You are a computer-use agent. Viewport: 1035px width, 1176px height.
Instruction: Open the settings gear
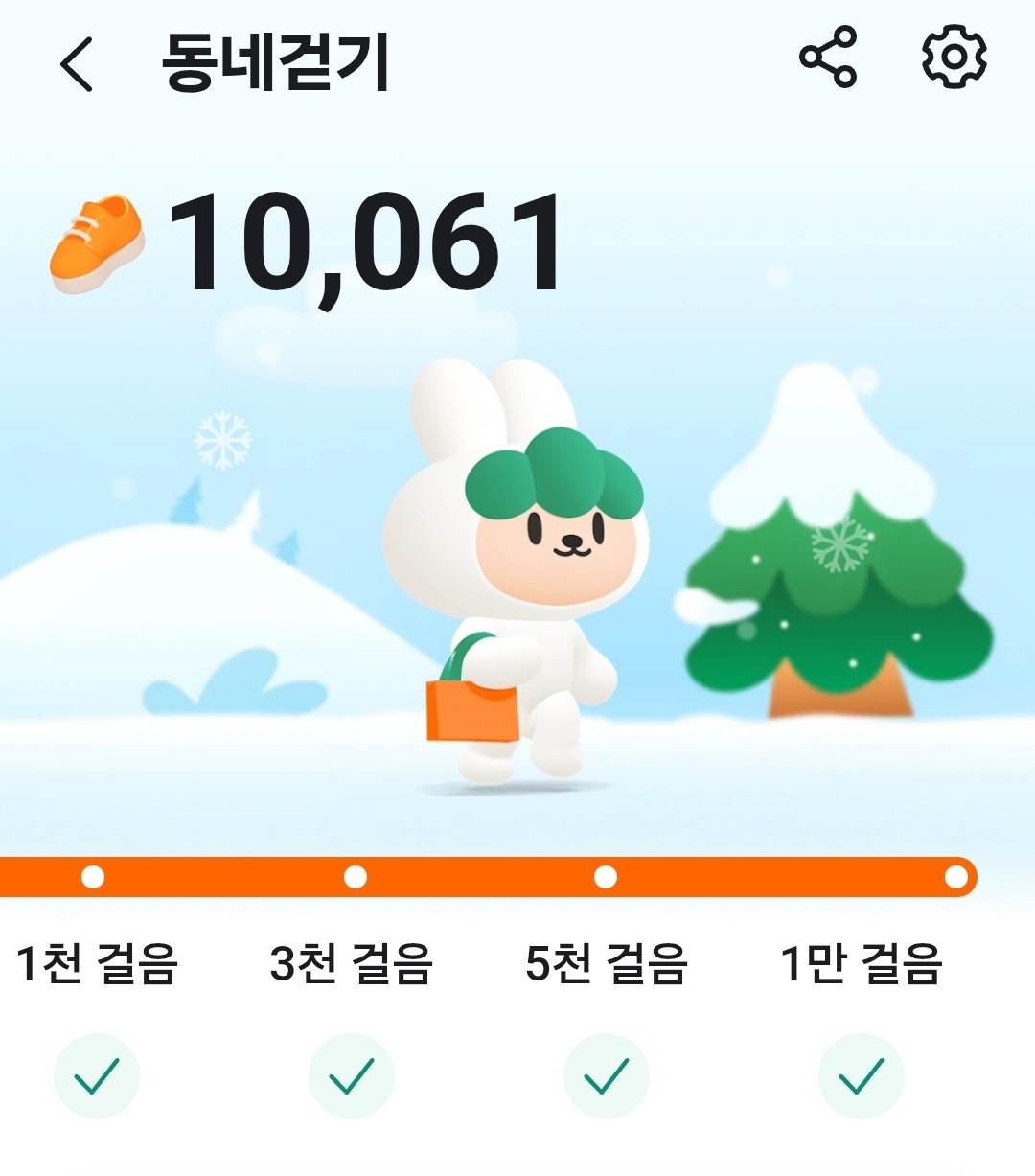coord(954,58)
